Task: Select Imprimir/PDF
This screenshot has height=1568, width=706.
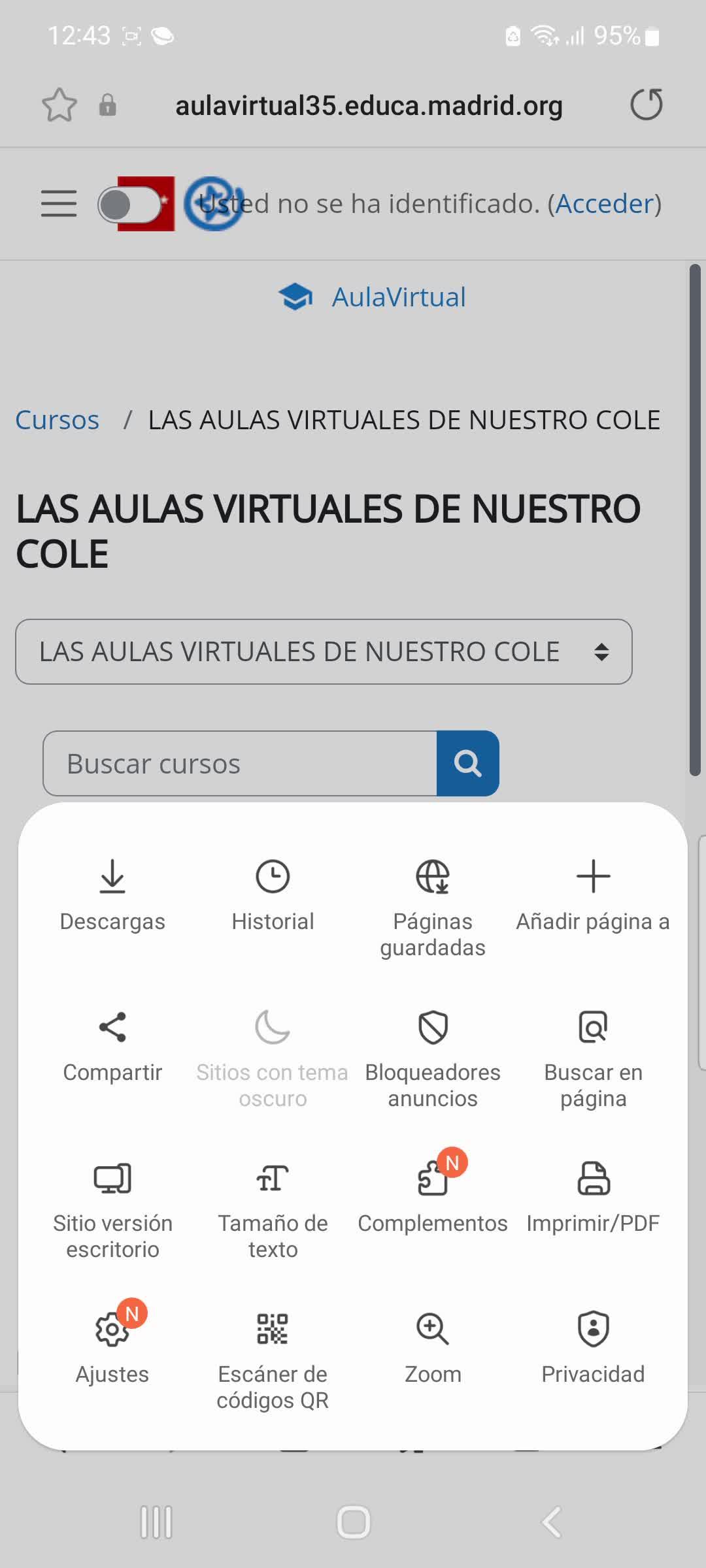Action: coord(593,1197)
